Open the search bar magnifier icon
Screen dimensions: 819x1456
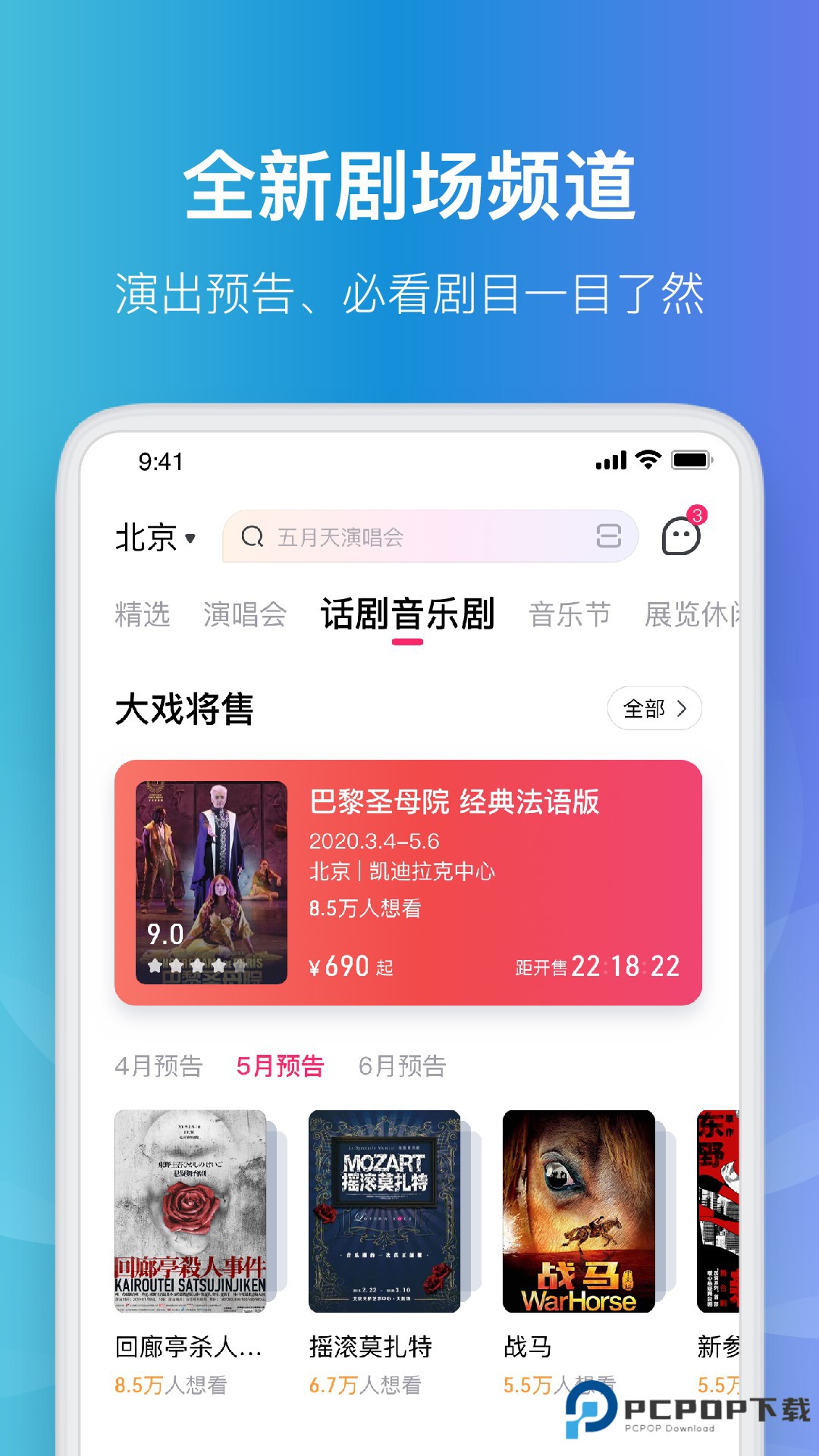point(254,537)
